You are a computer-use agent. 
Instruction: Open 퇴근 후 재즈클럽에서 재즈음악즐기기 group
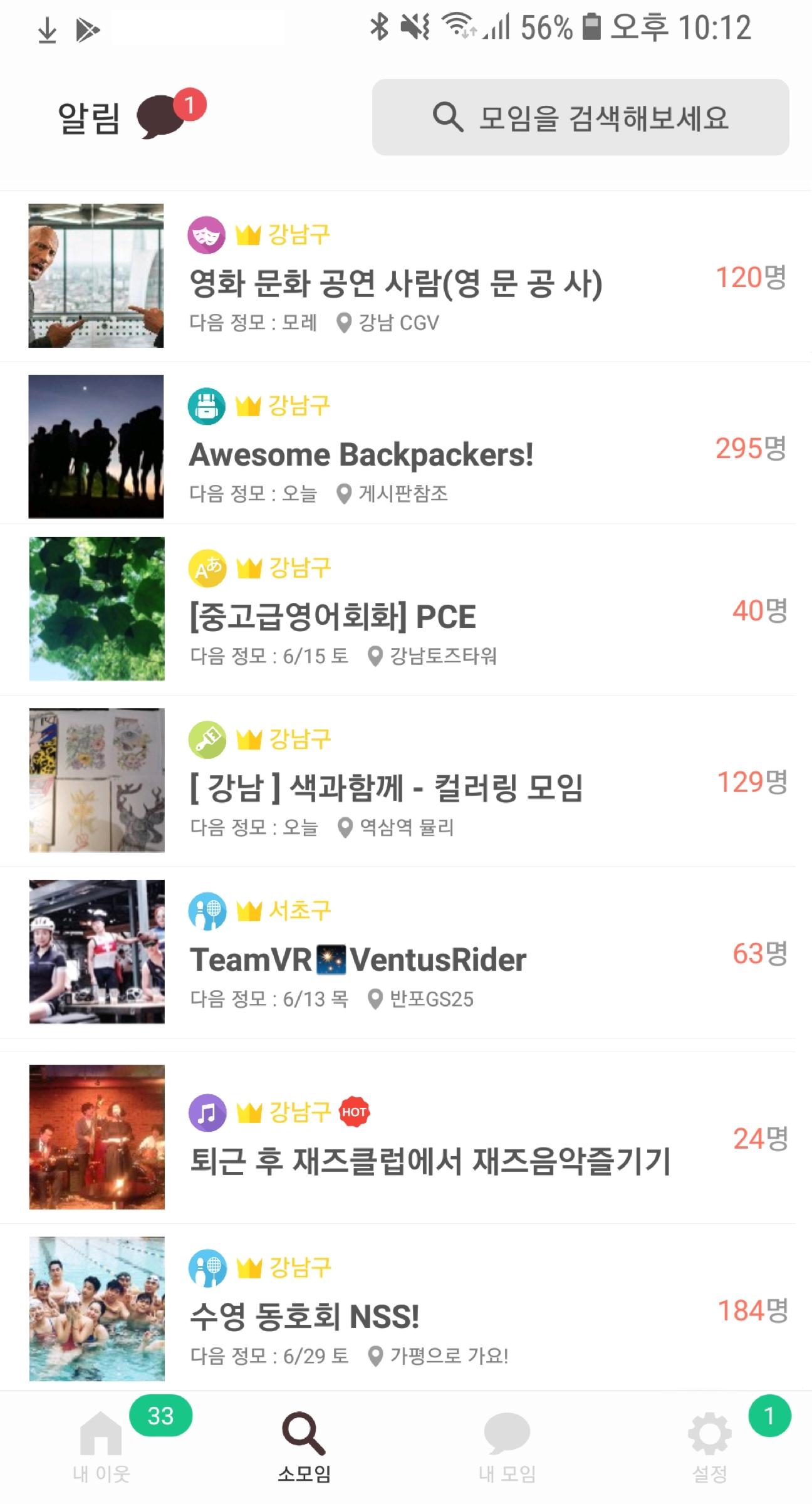click(406, 1137)
